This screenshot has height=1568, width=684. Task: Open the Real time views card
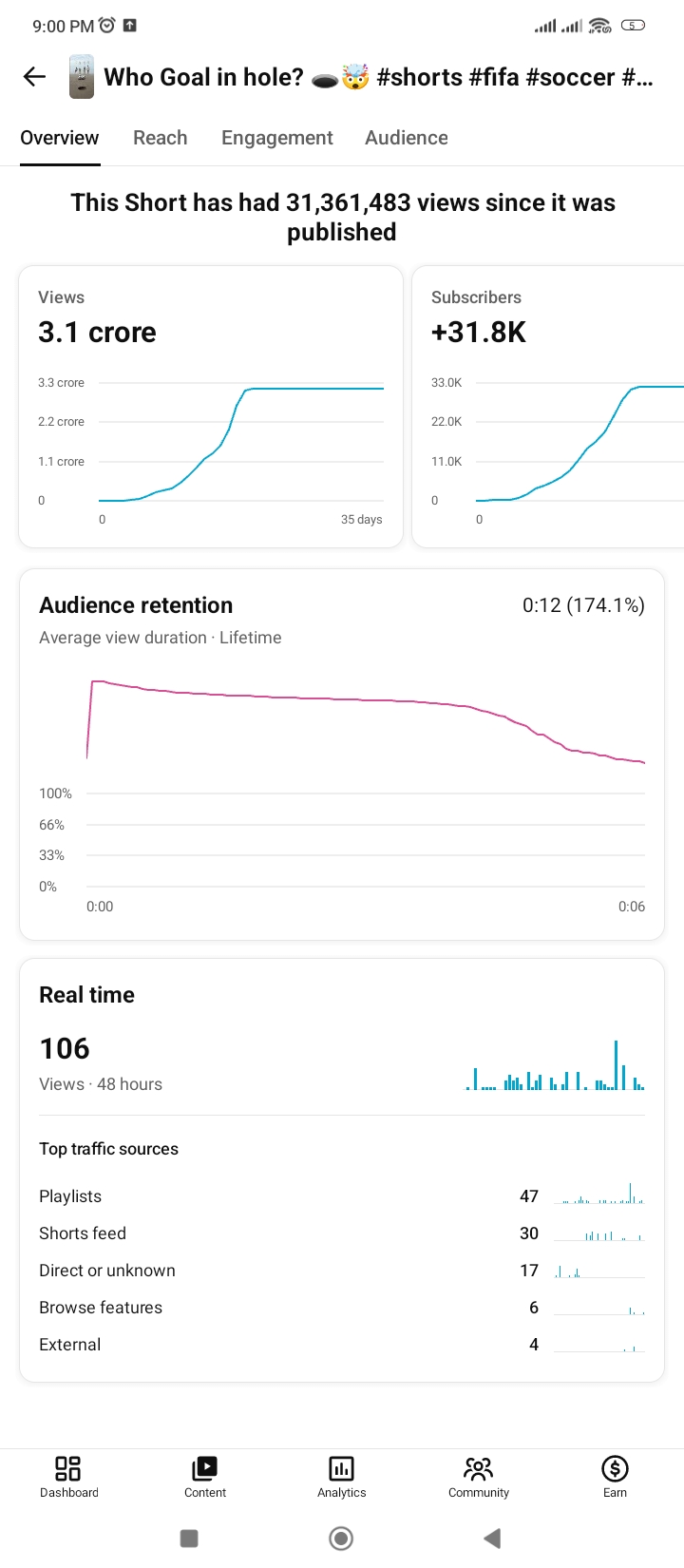(x=342, y=1170)
